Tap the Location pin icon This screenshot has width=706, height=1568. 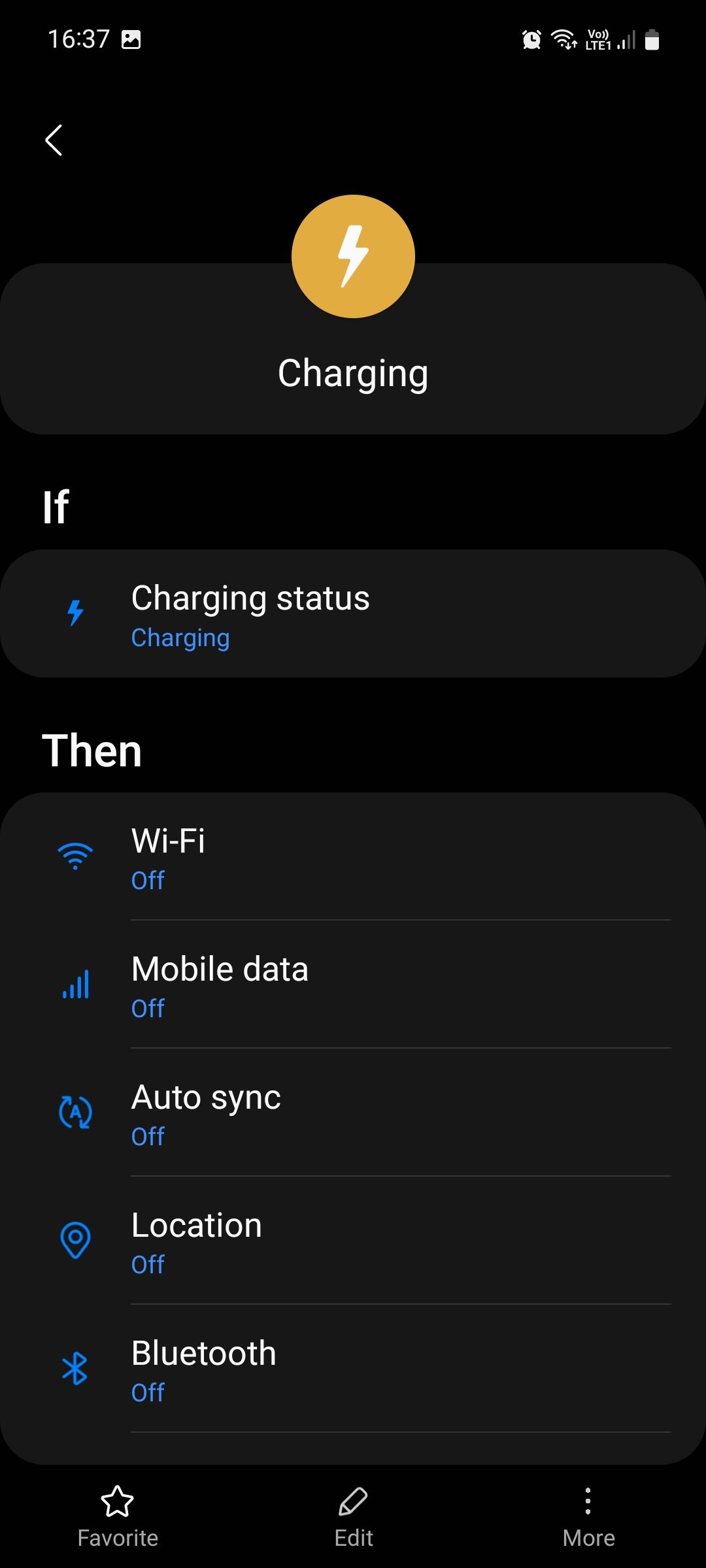click(76, 1240)
